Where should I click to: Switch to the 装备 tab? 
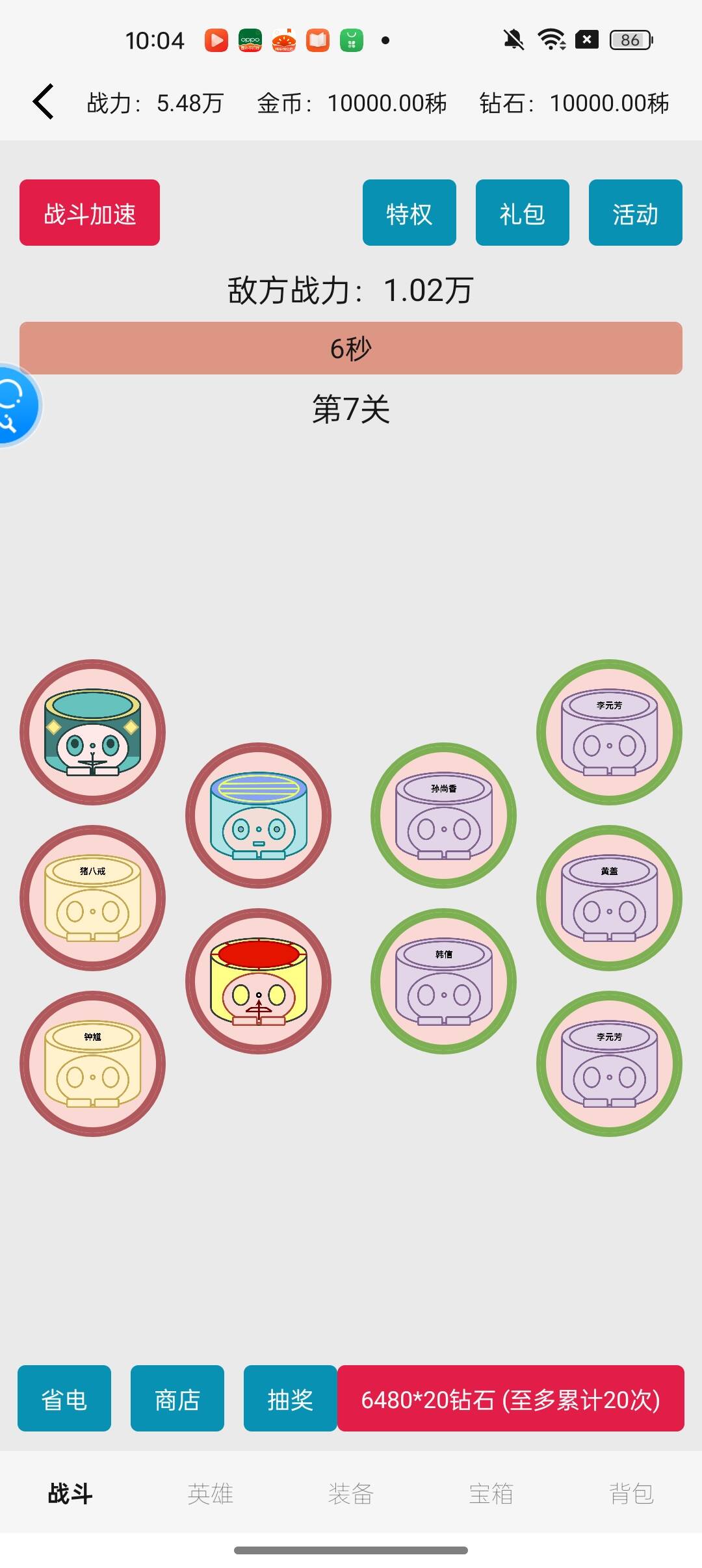[350, 1493]
